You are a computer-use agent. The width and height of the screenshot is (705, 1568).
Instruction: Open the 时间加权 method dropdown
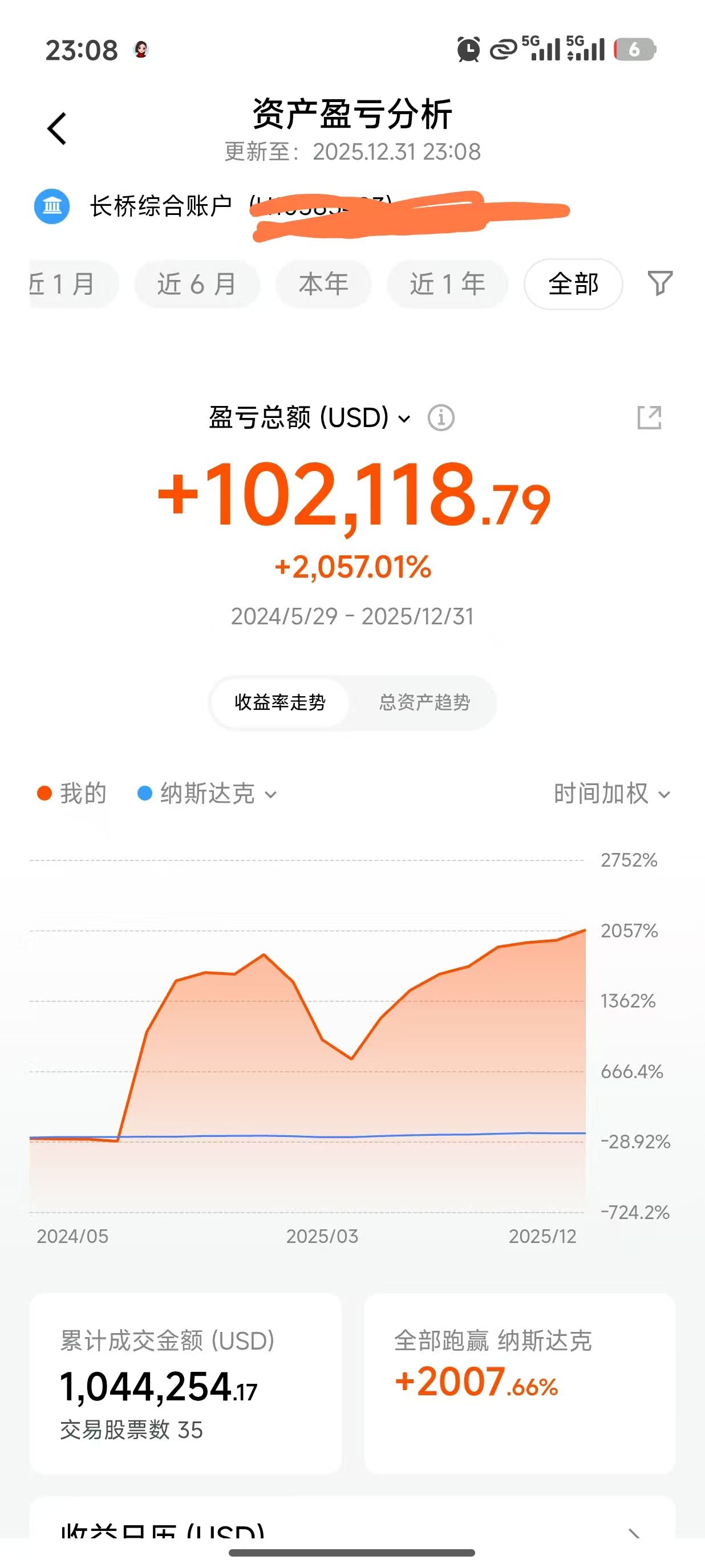[611, 794]
